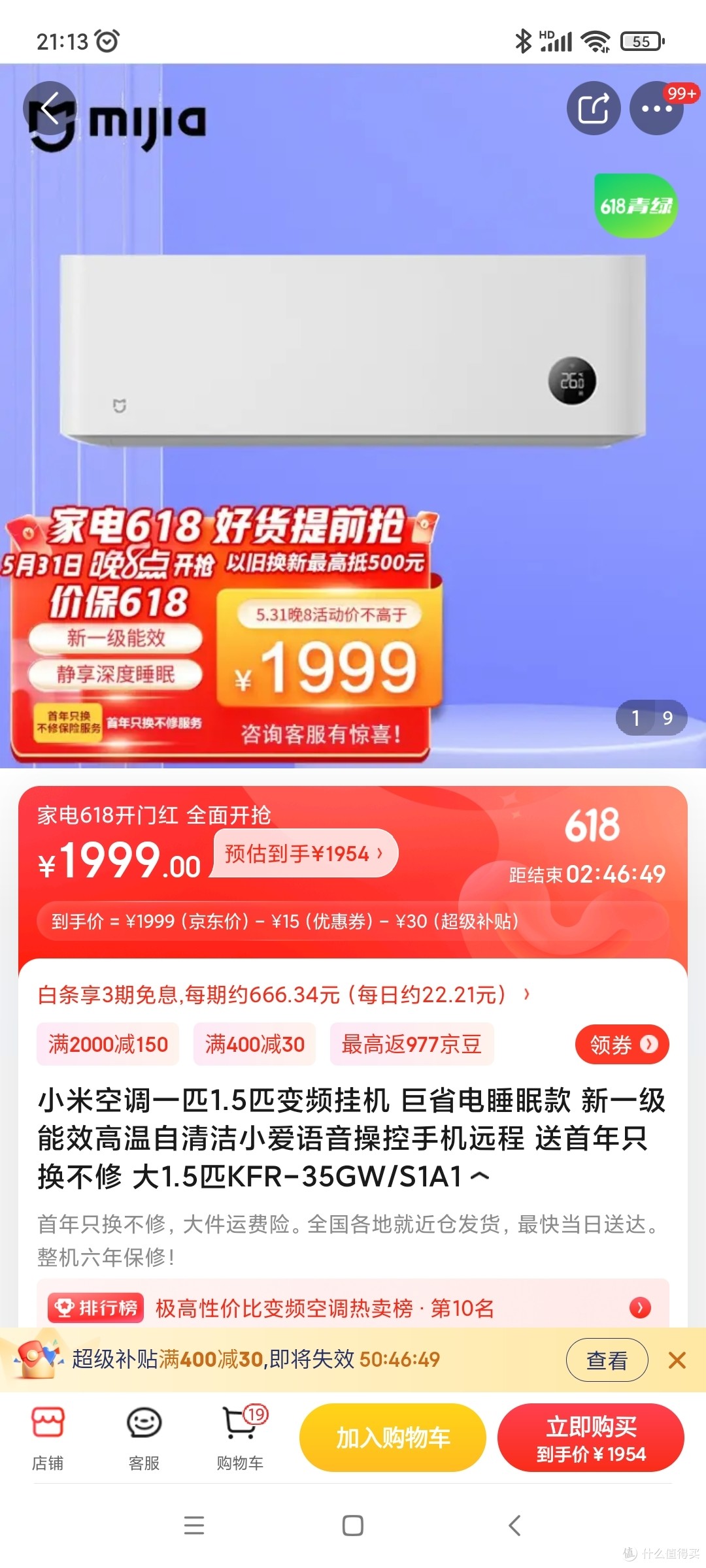706x1568 pixels.
Task: Open the 白条 3期免息 installment details
Action: coord(284,994)
